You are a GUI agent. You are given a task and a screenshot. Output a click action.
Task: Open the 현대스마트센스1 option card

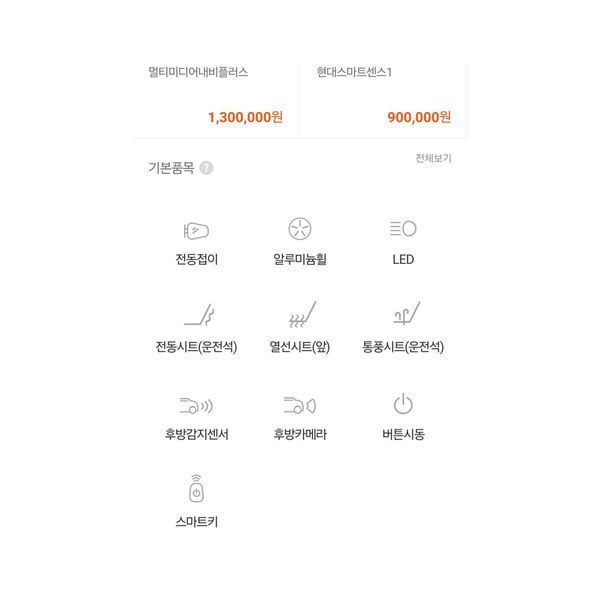[383, 95]
